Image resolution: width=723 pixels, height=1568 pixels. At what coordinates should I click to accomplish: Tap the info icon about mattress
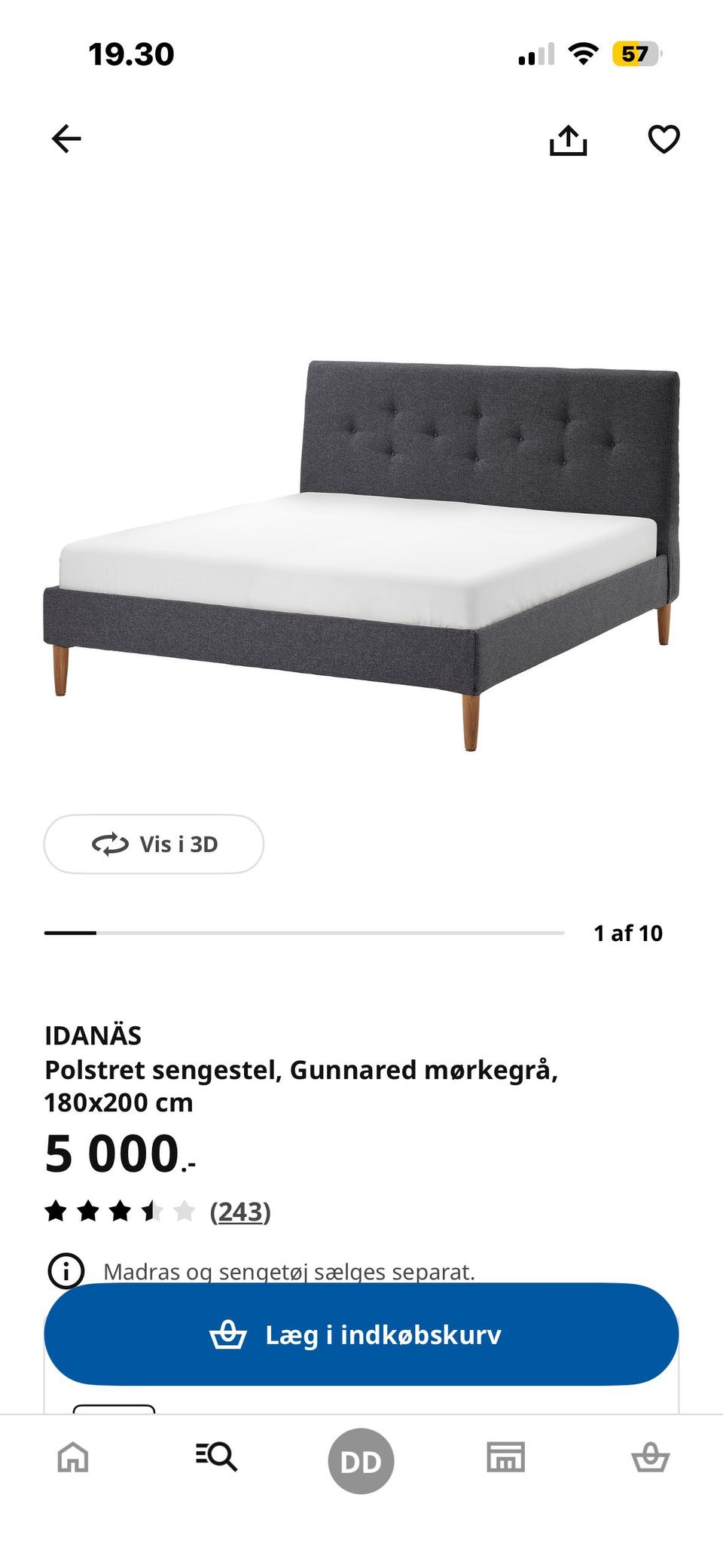point(66,1271)
